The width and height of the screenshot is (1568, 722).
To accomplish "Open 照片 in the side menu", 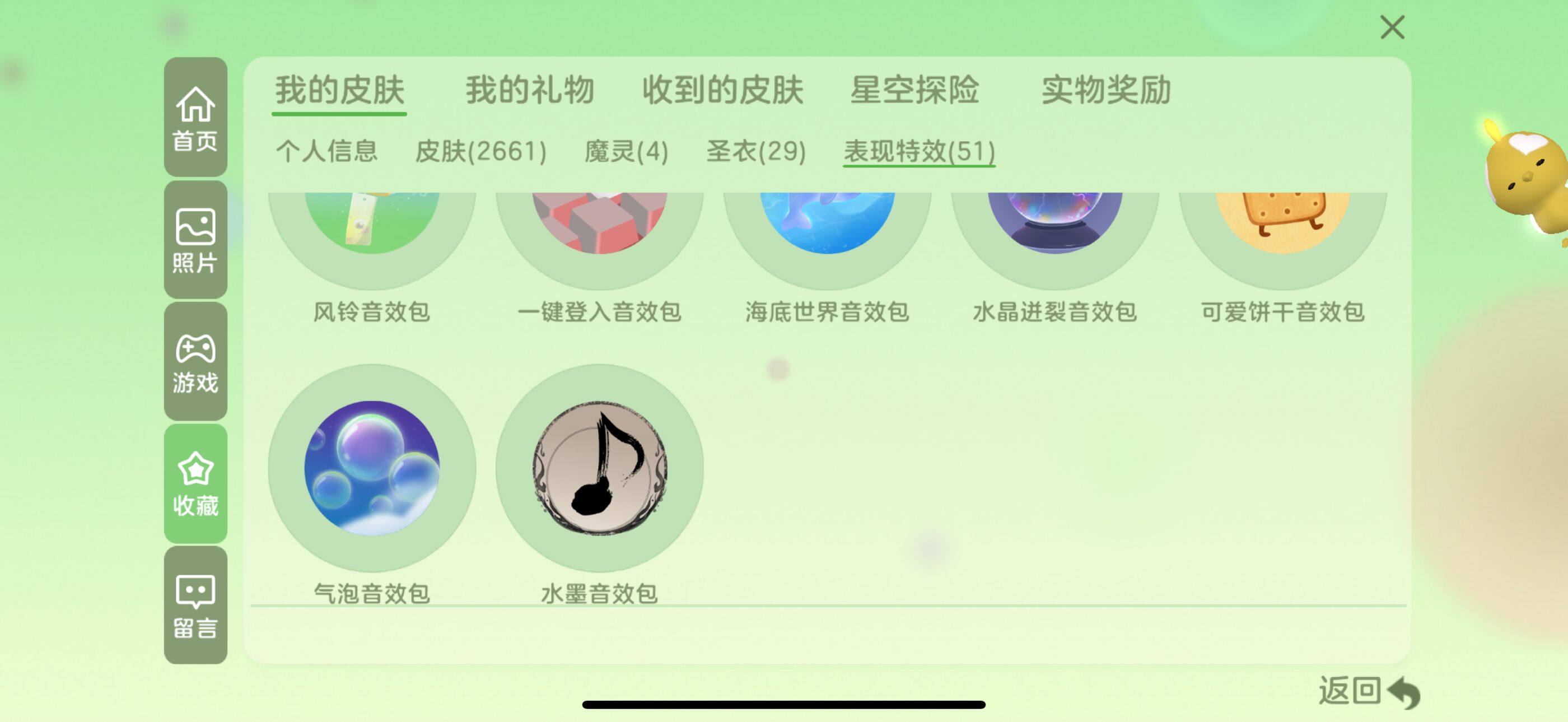I will click(195, 240).
